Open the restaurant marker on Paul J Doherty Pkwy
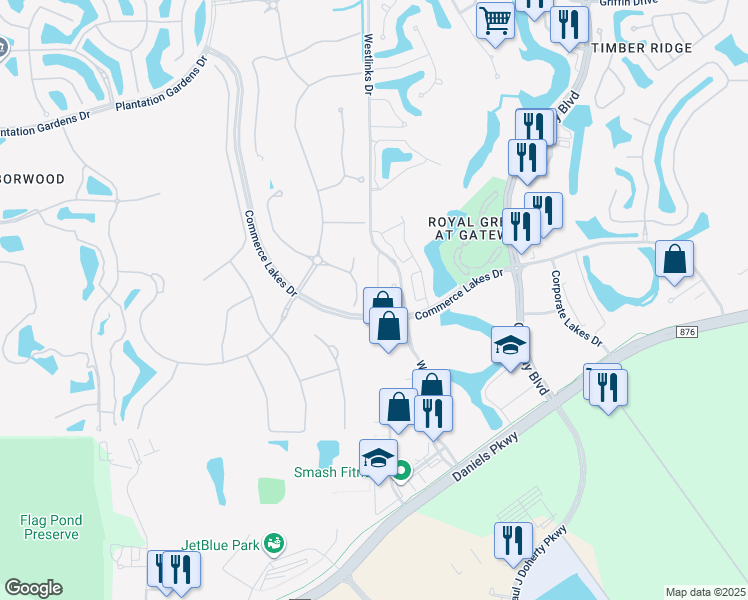 pyautogui.click(x=513, y=539)
